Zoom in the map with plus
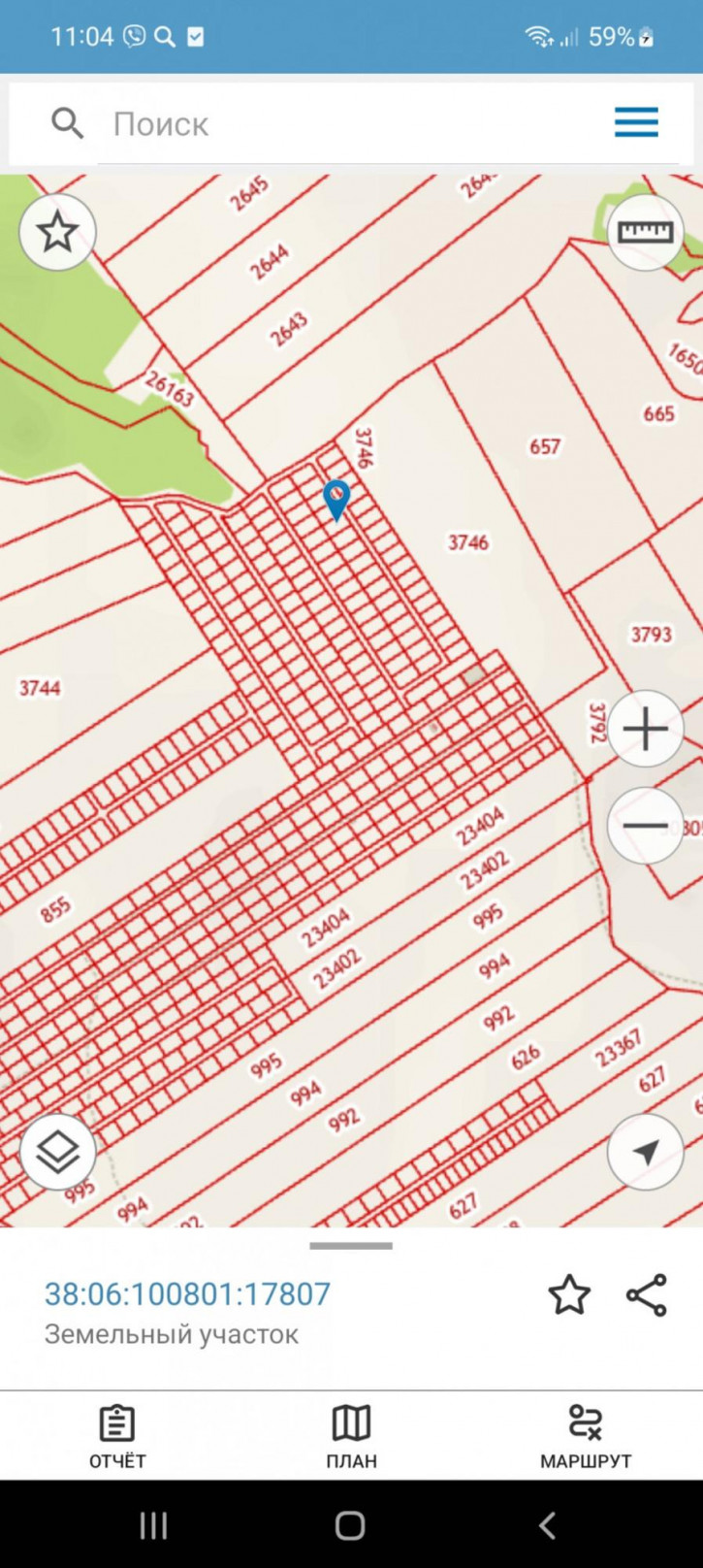The image size is (703, 1568). (645, 729)
